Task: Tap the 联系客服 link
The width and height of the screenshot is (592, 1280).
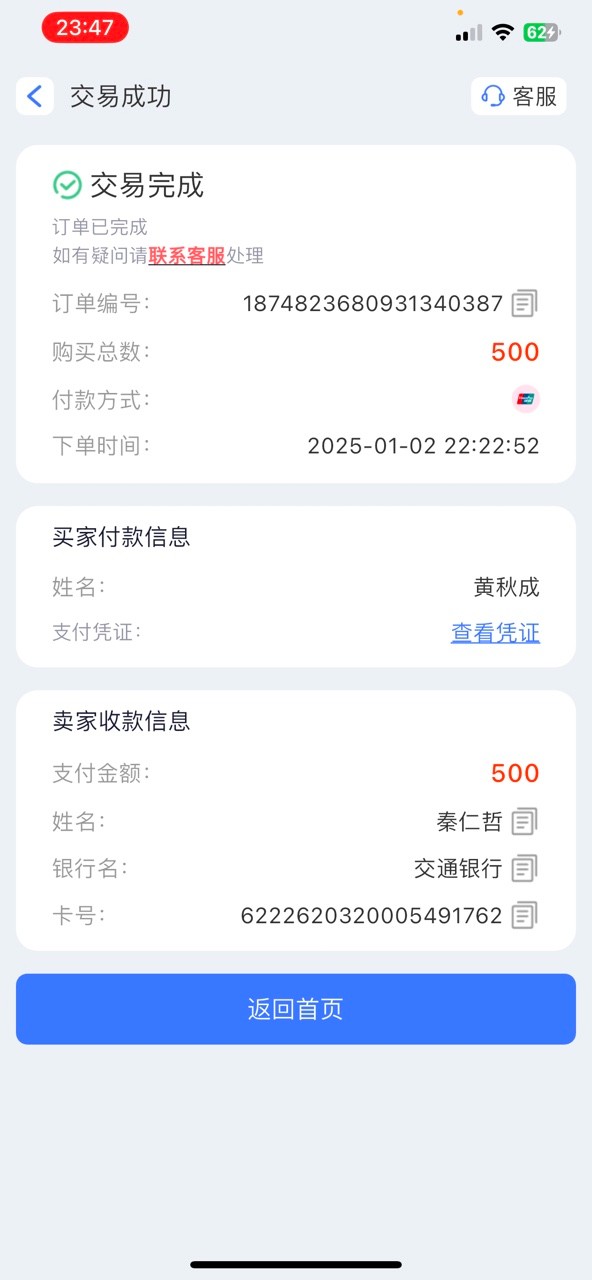Action: click(187, 256)
